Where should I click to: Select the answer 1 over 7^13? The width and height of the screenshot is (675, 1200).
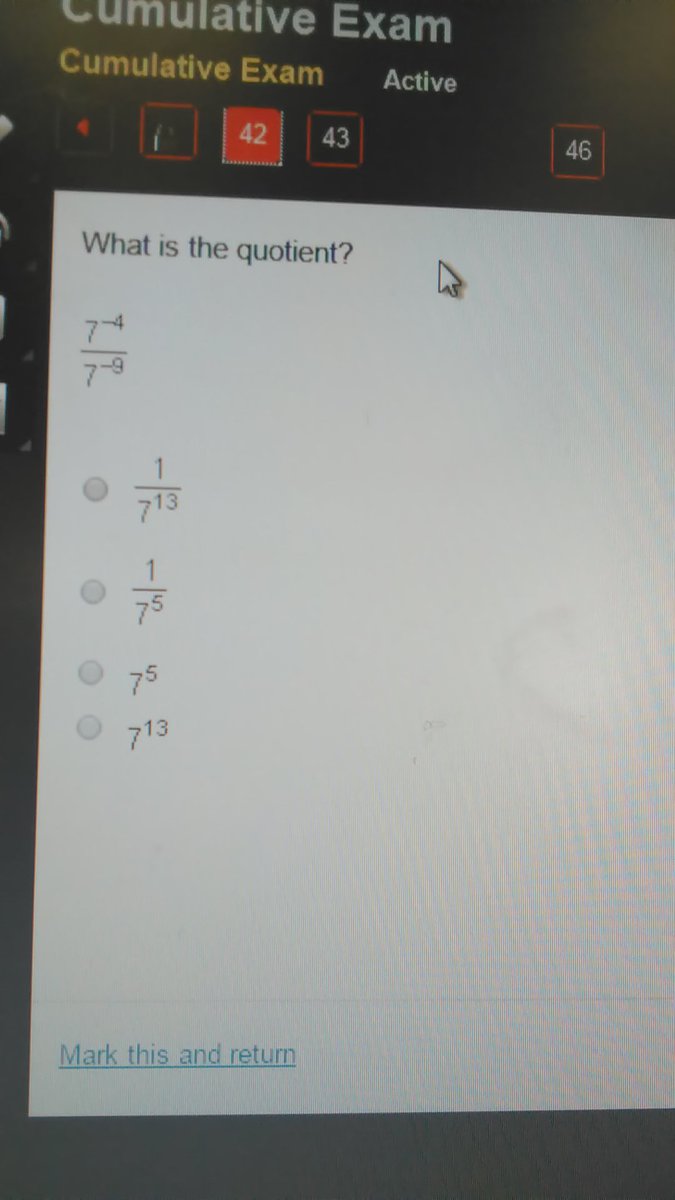pyautogui.click(x=96, y=490)
